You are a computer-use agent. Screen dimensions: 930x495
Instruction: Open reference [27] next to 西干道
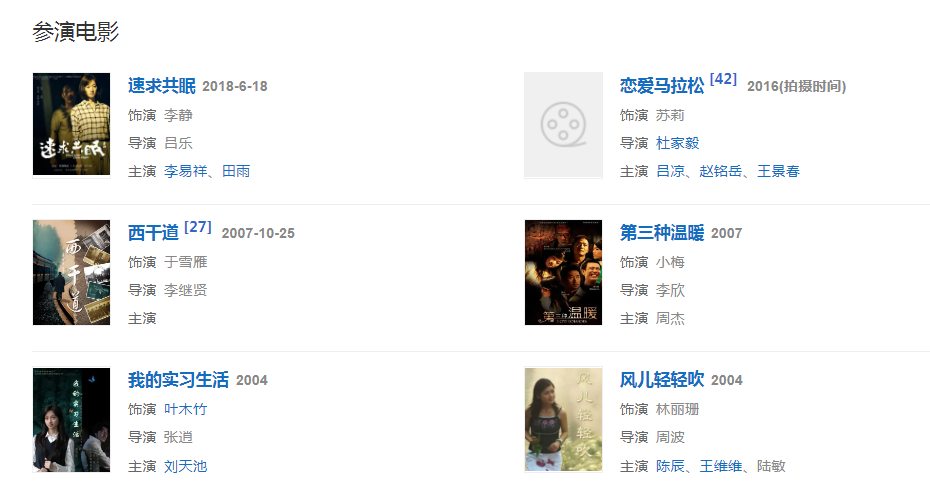coord(198,227)
